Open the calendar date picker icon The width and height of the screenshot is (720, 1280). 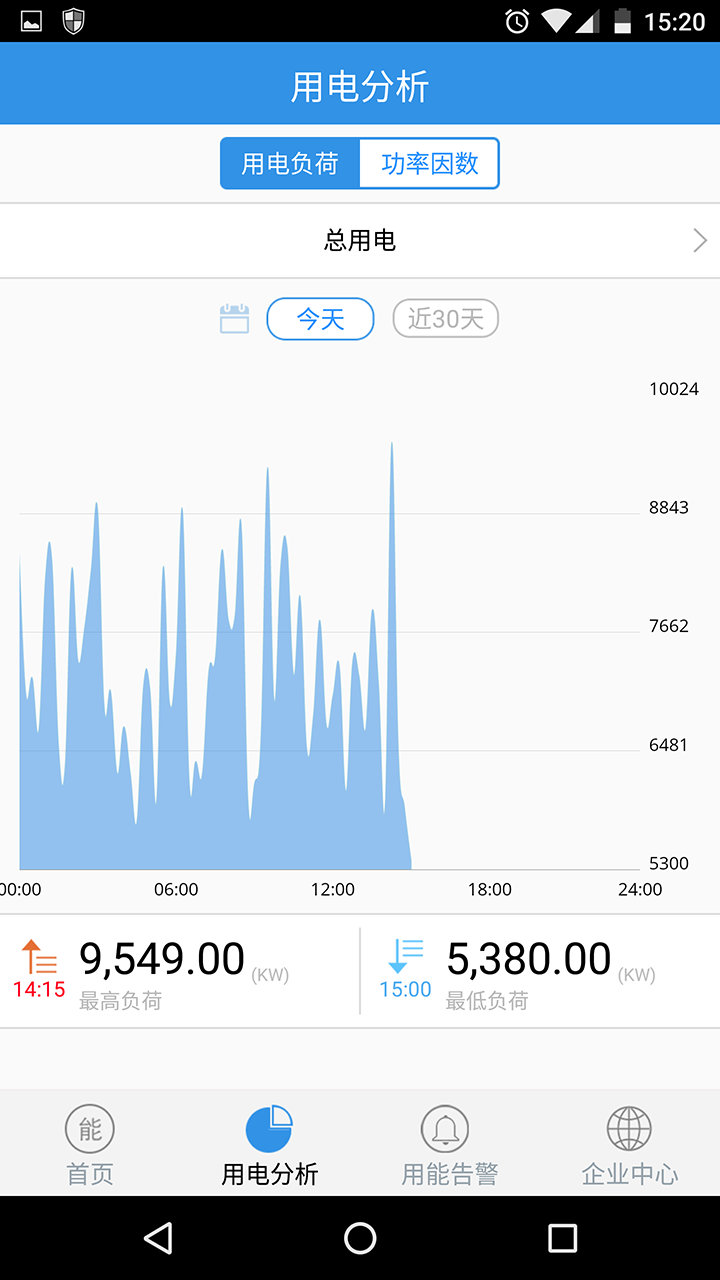click(234, 319)
